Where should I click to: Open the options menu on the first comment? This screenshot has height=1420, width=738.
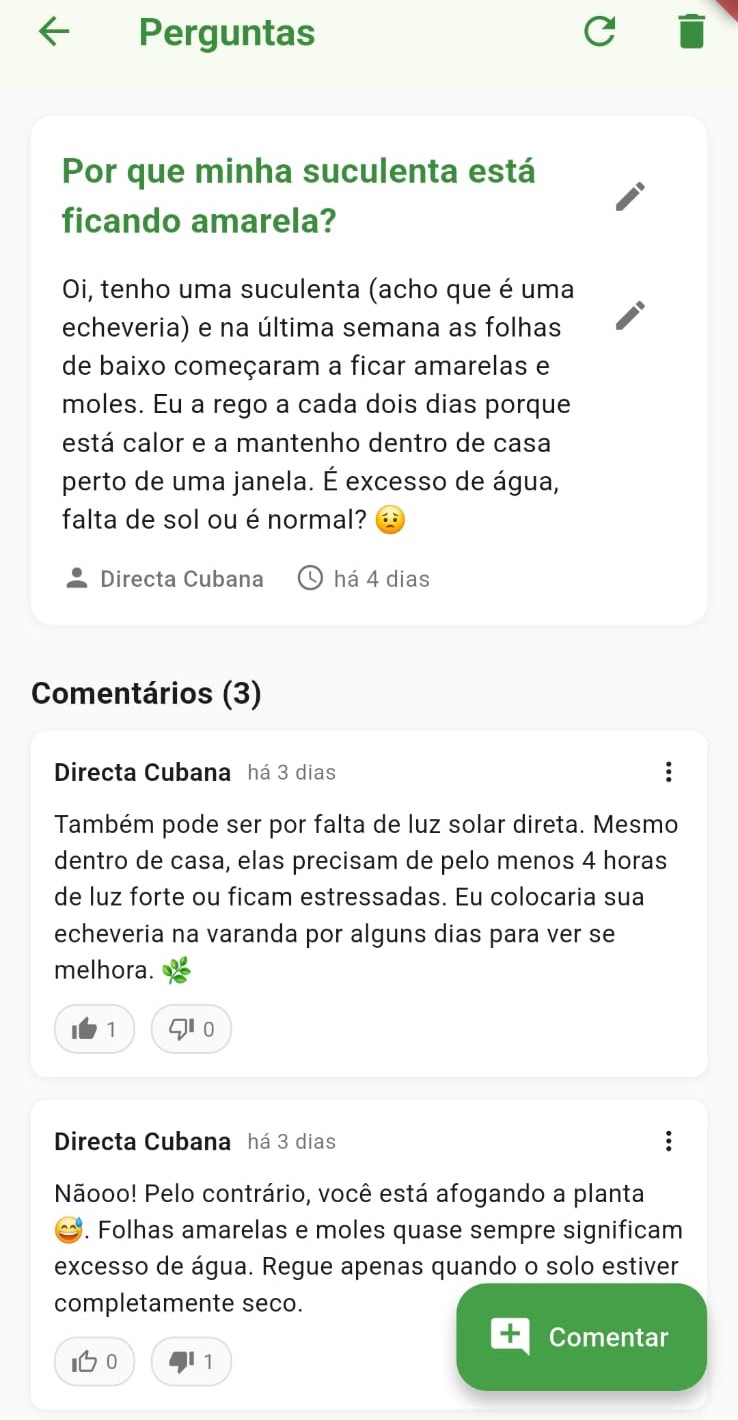pos(668,772)
